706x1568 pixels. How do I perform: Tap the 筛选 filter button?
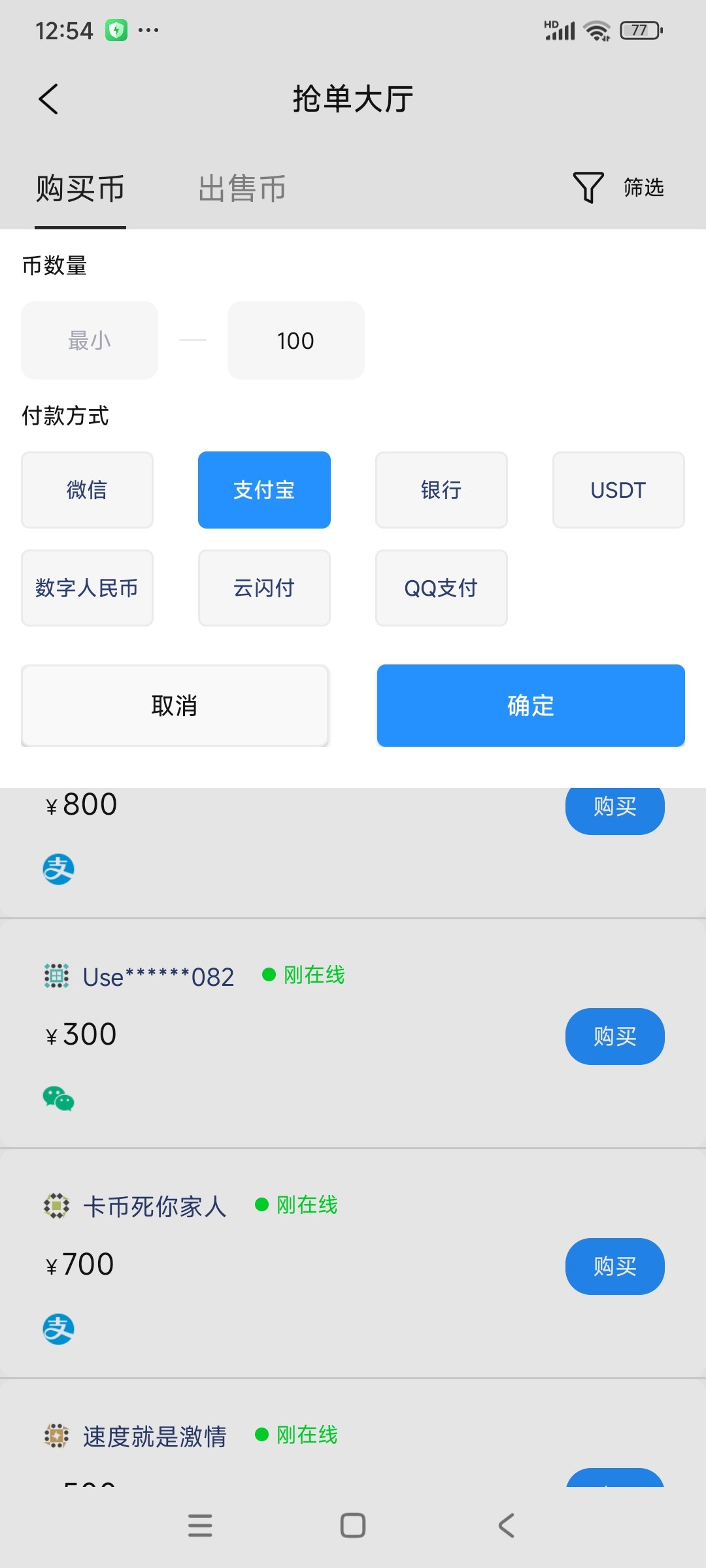point(618,188)
